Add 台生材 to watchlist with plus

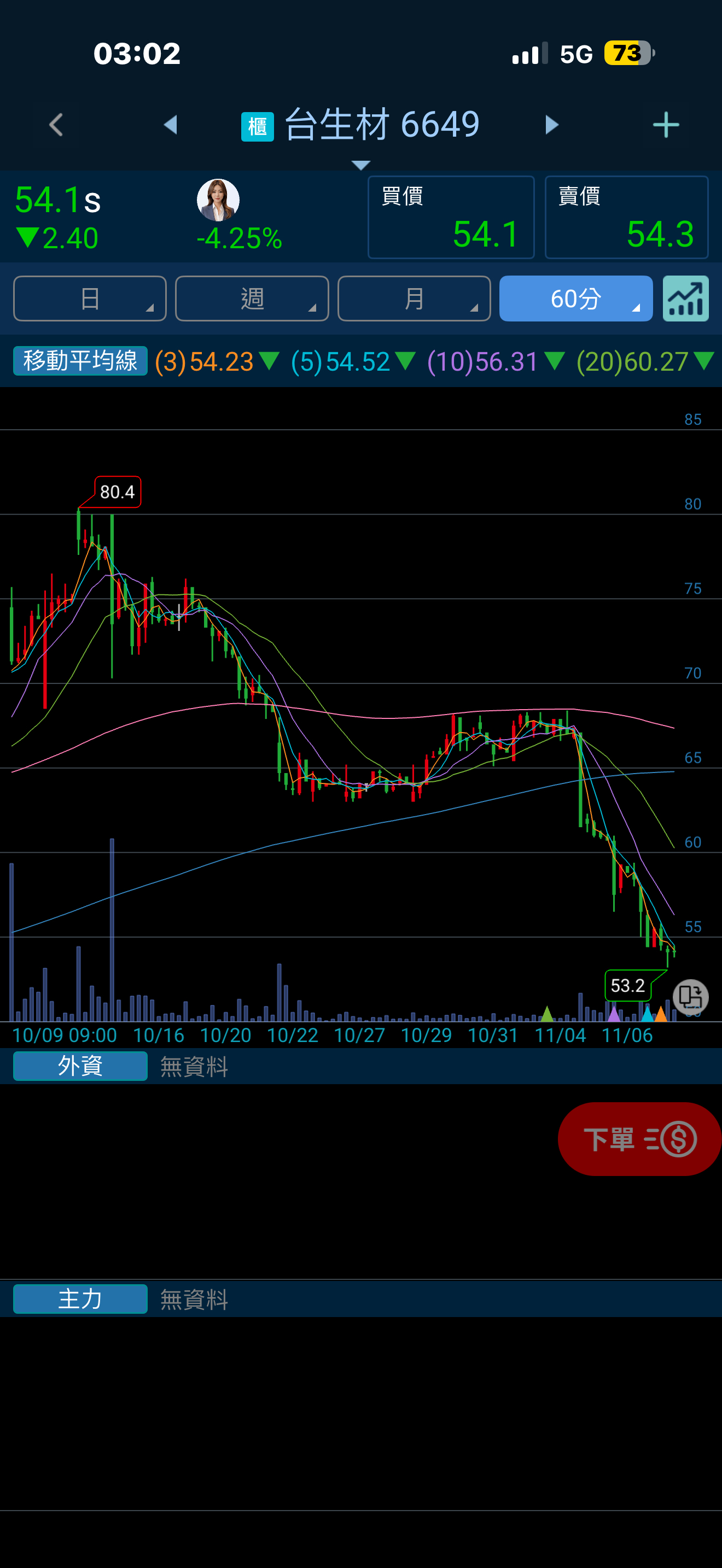click(665, 125)
